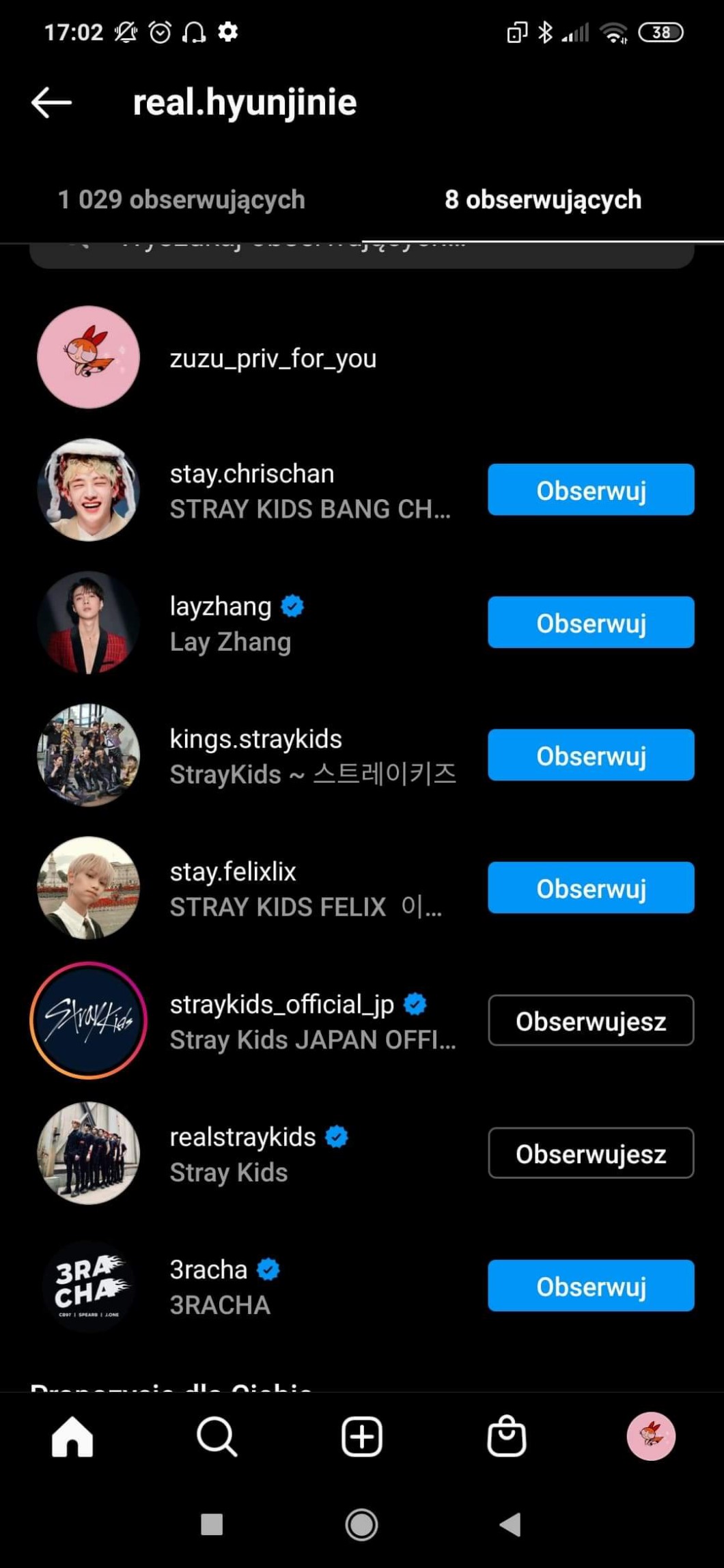Tap Obserwujesz next to straykids_official_jp
The image size is (724, 1568).
coord(591,1021)
